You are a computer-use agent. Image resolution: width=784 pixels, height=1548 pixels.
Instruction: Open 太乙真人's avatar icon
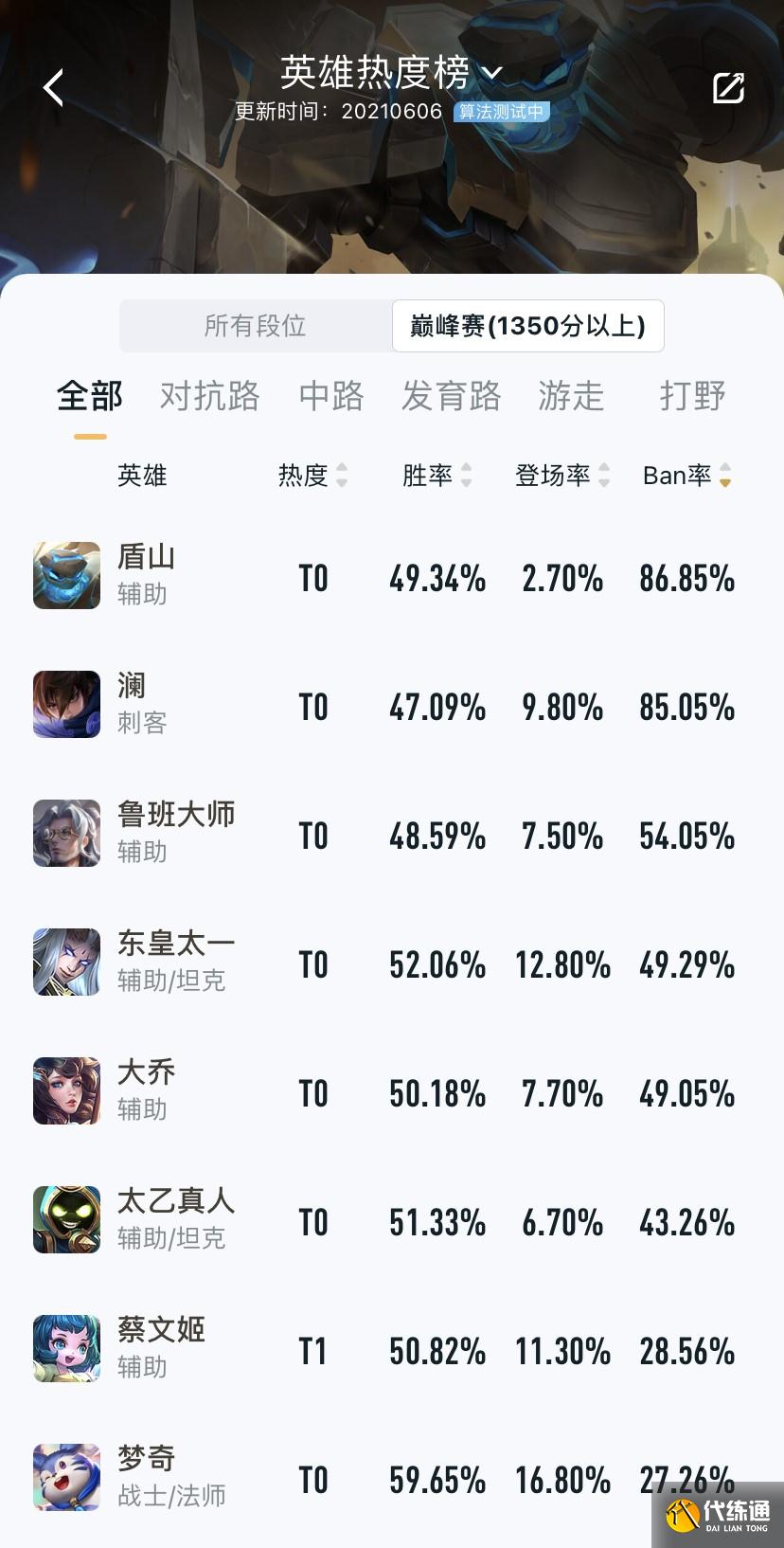[66, 1219]
